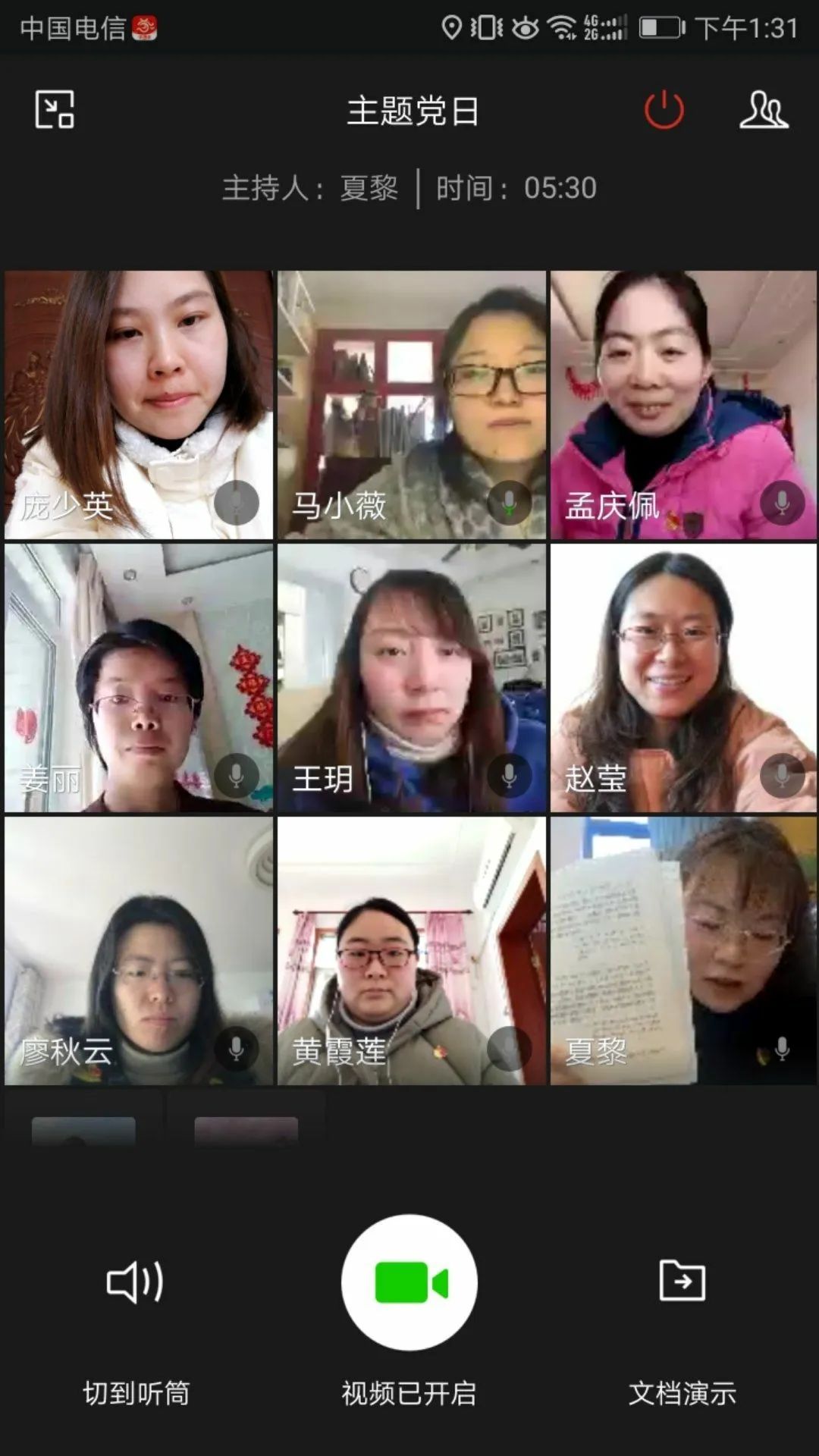Screen dimensions: 819x1456
Task: Select 庞少英's video tile
Action: coord(139,405)
